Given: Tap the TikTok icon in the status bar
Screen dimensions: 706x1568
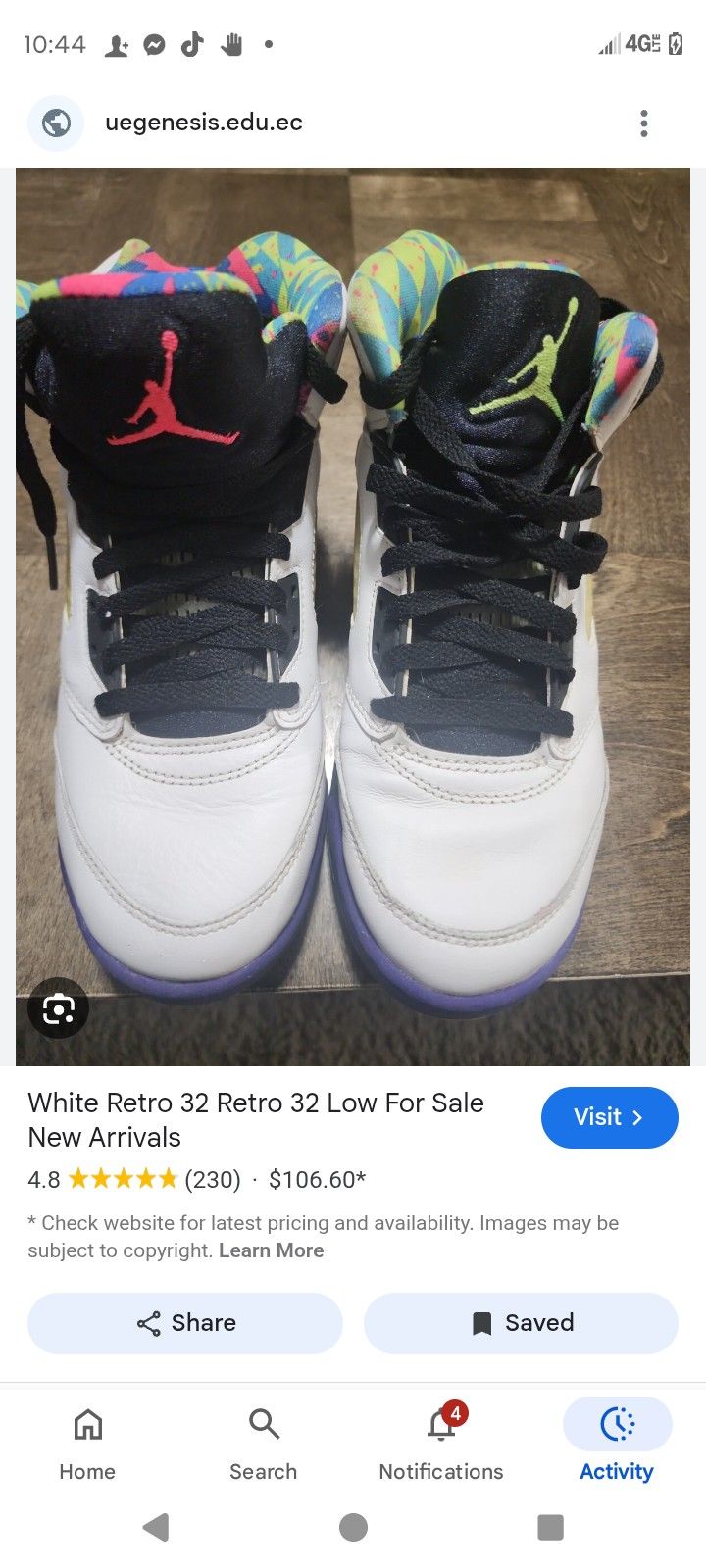Looking at the screenshot, I should pos(192,44).
